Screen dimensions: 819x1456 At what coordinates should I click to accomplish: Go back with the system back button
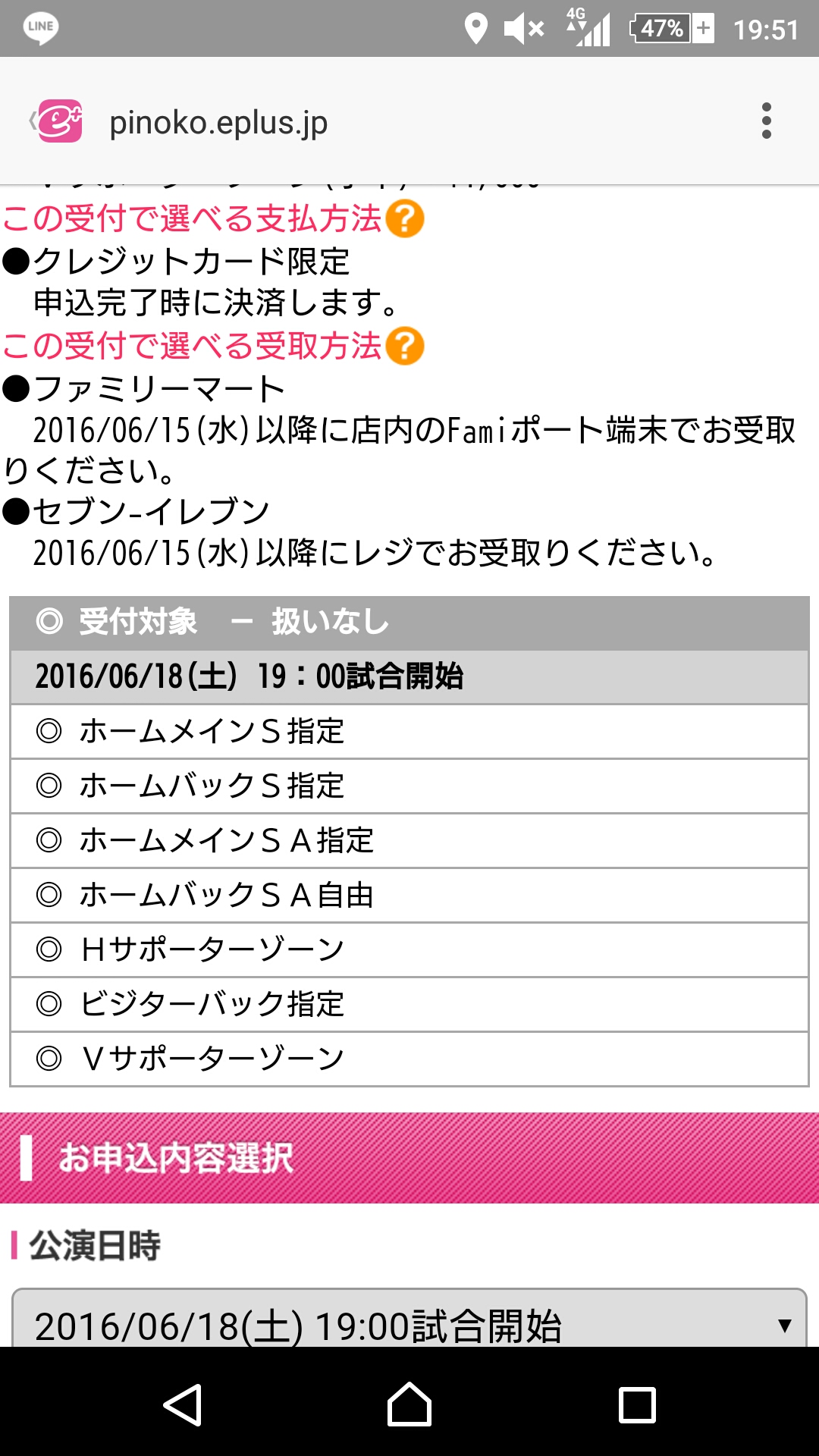point(183,1404)
